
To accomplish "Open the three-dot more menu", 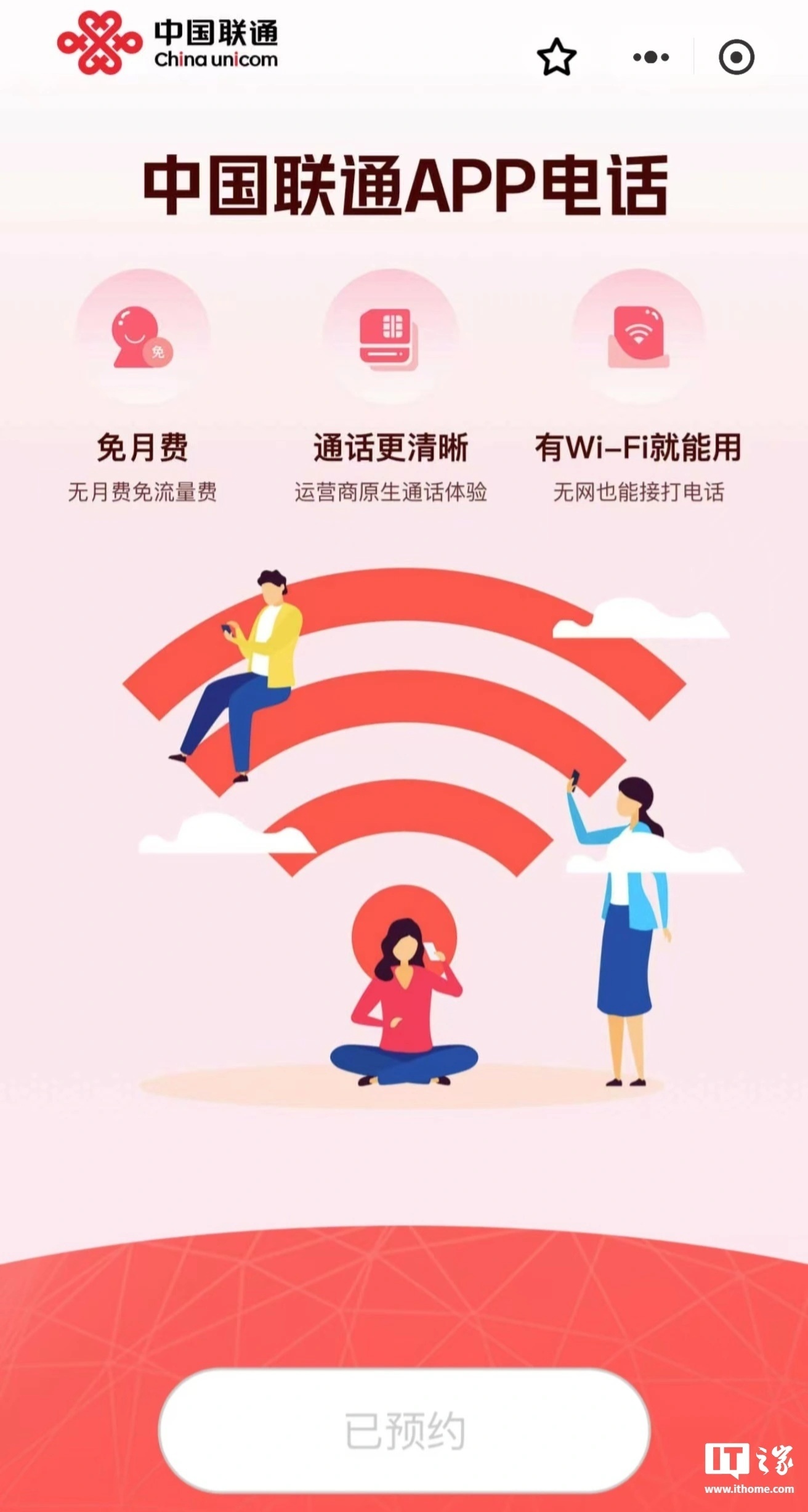I will coord(651,57).
